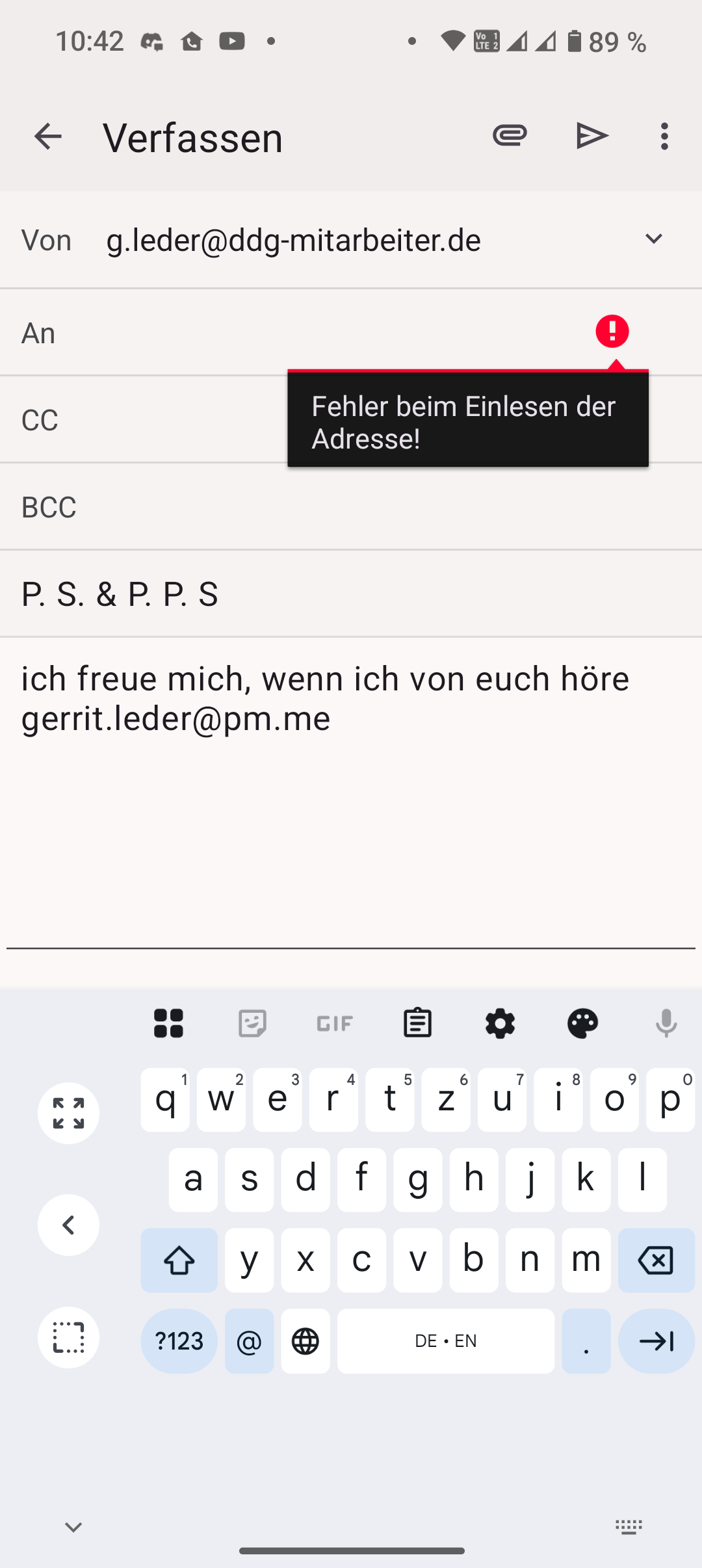Tap the globe language switch key
This screenshot has width=702, height=1568.
(x=305, y=1341)
